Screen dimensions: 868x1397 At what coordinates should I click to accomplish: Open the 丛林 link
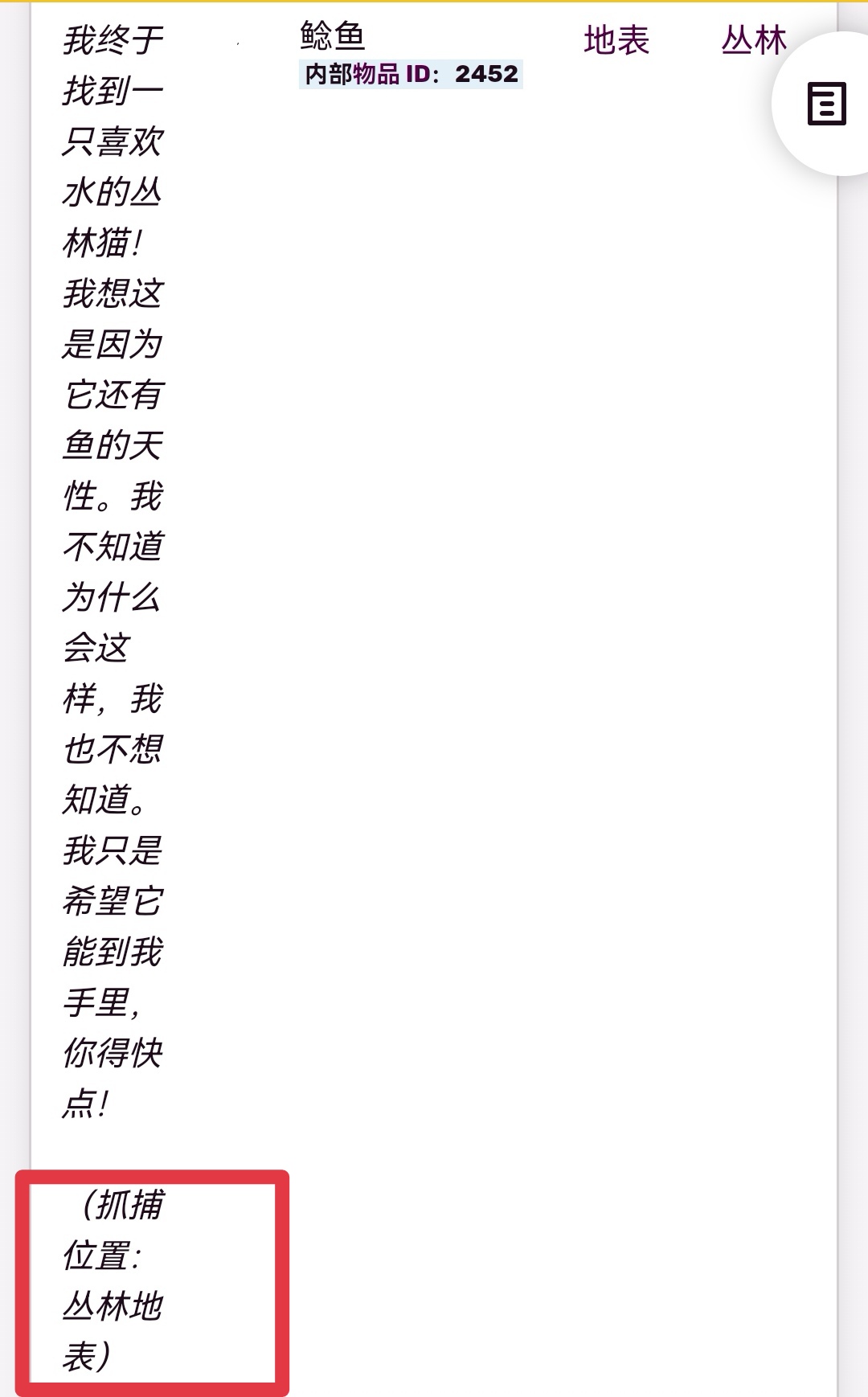[753, 40]
